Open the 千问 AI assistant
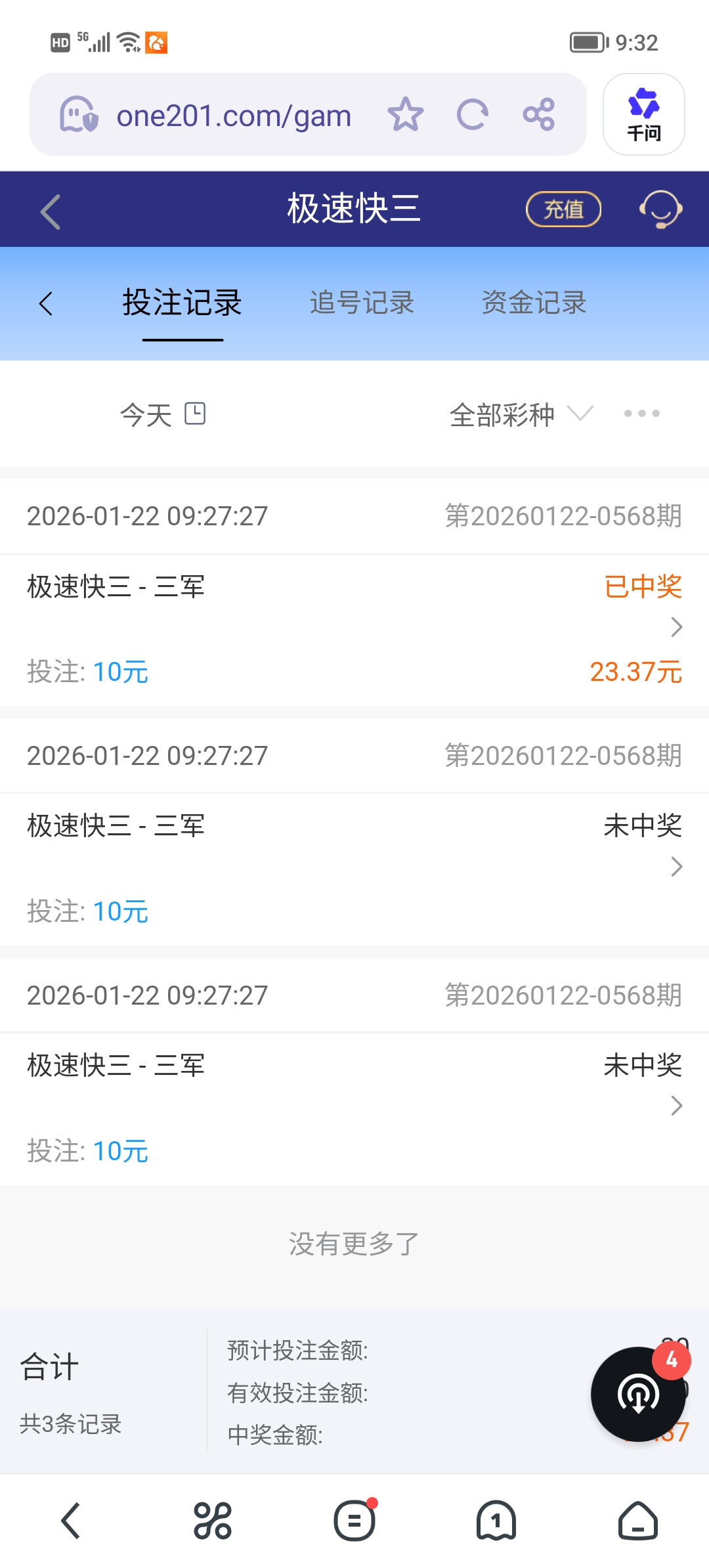 coord(644,115)
